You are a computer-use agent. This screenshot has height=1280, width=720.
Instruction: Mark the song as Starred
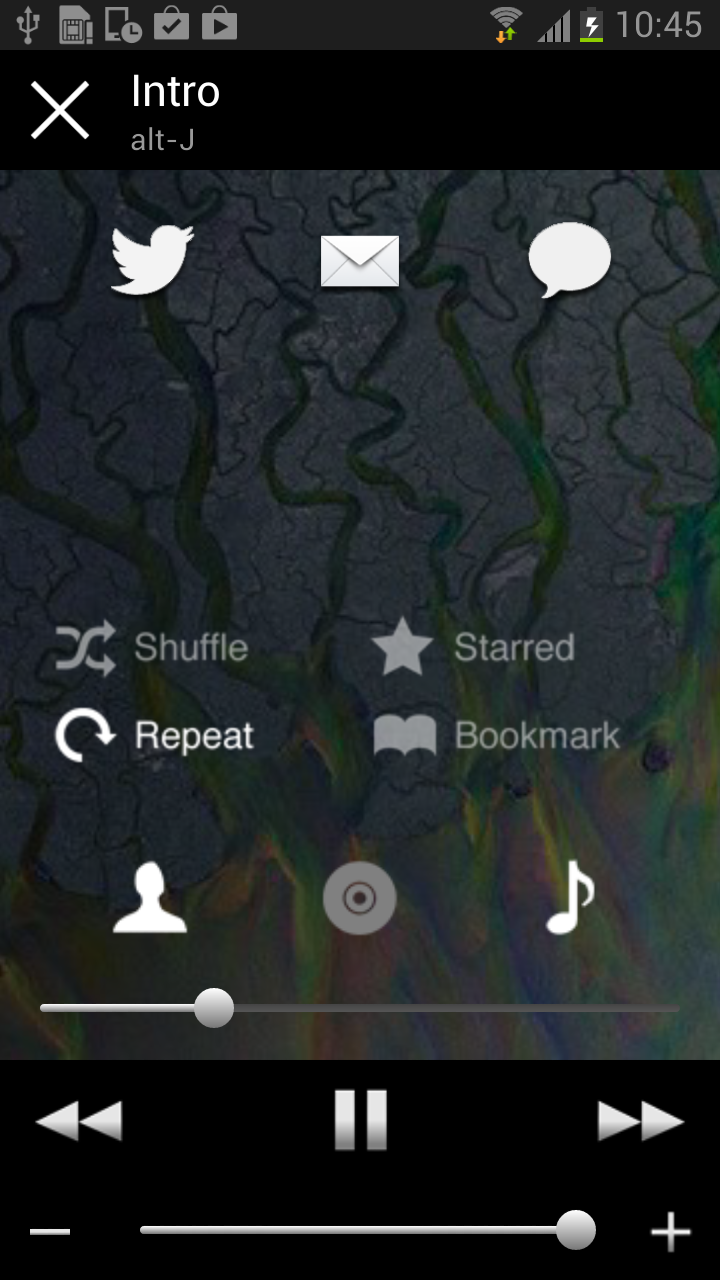[x=473, y=647]
